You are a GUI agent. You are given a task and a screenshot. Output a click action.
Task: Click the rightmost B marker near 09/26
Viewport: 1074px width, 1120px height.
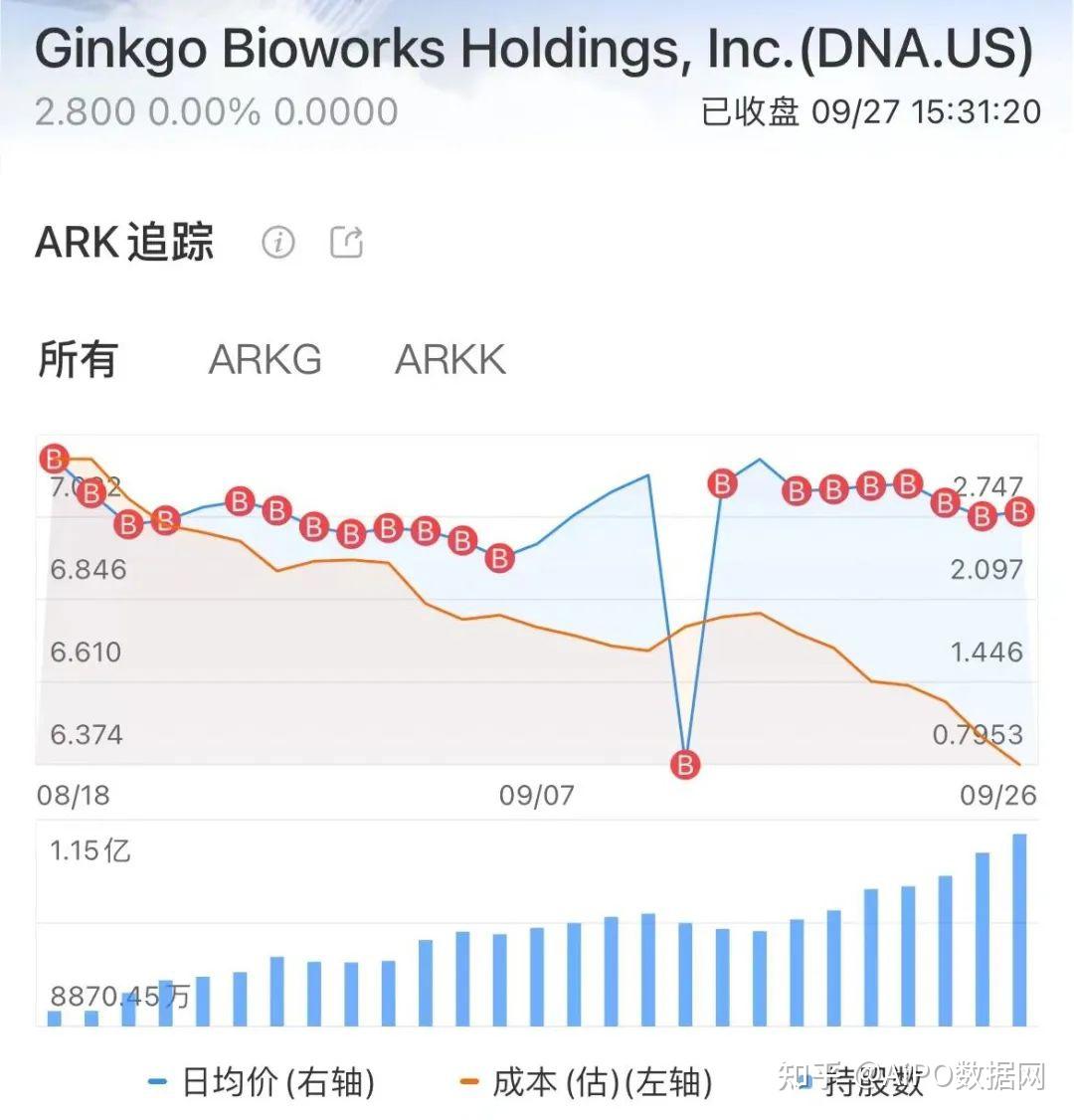pyautogui.click(x=1016, y=514)
